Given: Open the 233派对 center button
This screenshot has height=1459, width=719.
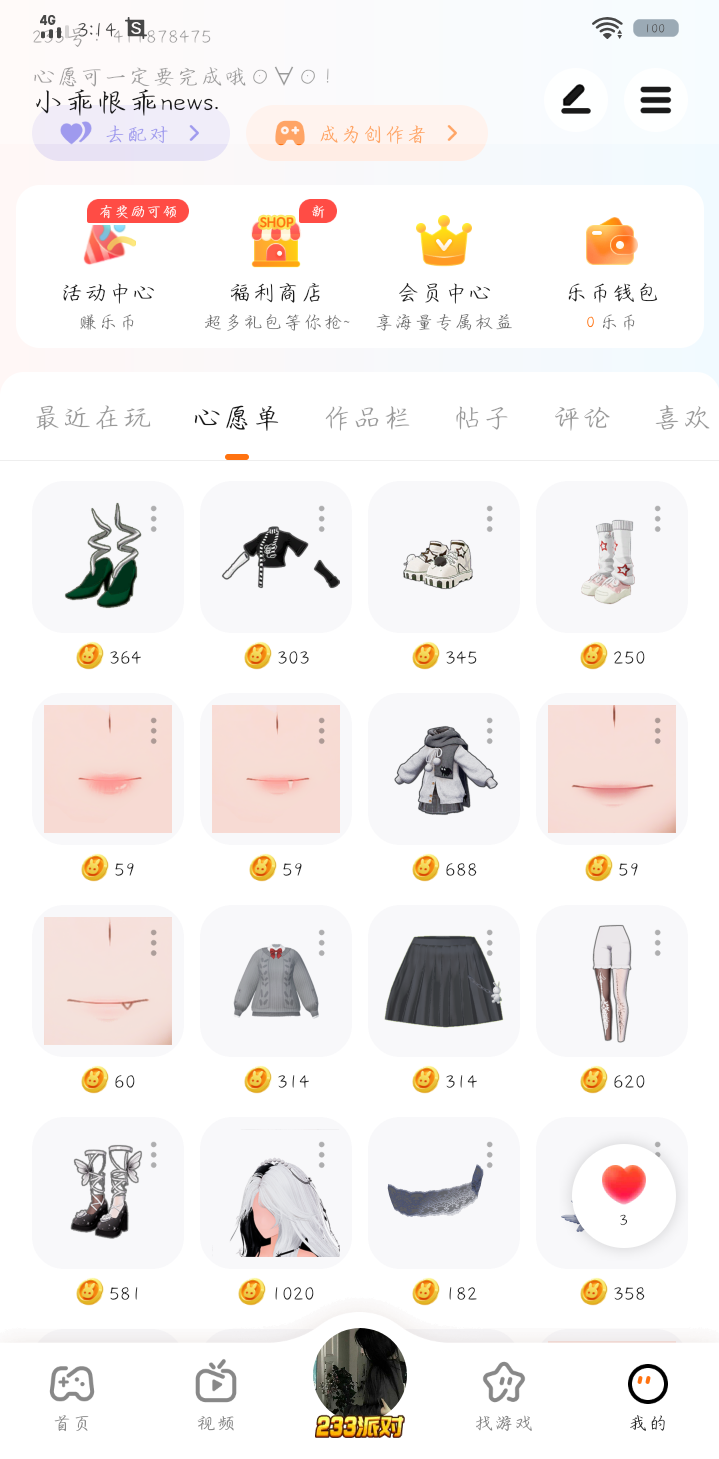Looking at the screenshot, I should (360, 1384).
